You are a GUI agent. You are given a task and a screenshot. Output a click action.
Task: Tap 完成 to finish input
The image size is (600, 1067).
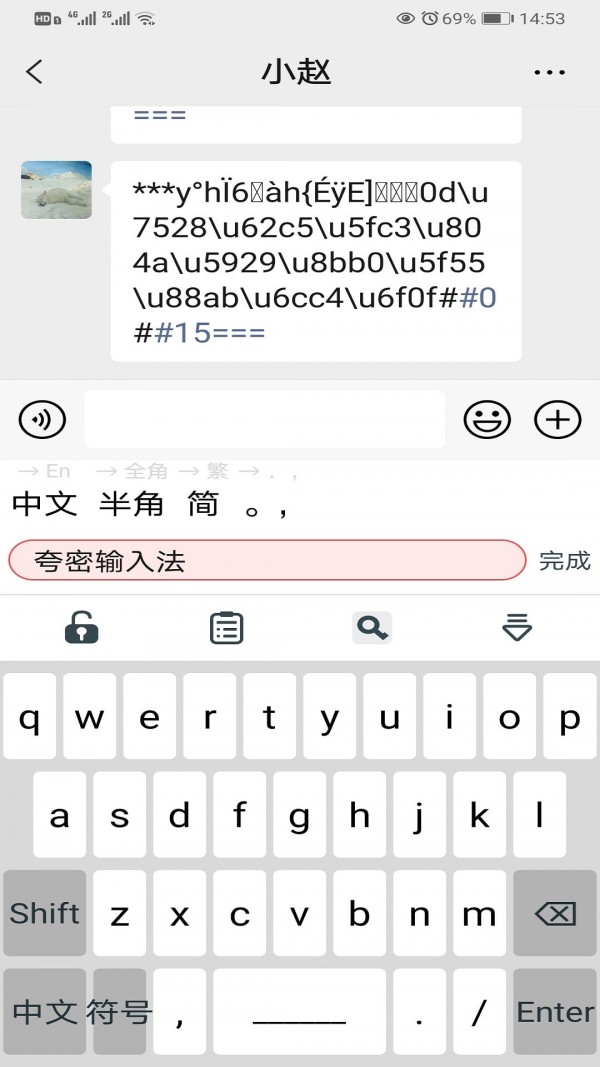(565, 561)
